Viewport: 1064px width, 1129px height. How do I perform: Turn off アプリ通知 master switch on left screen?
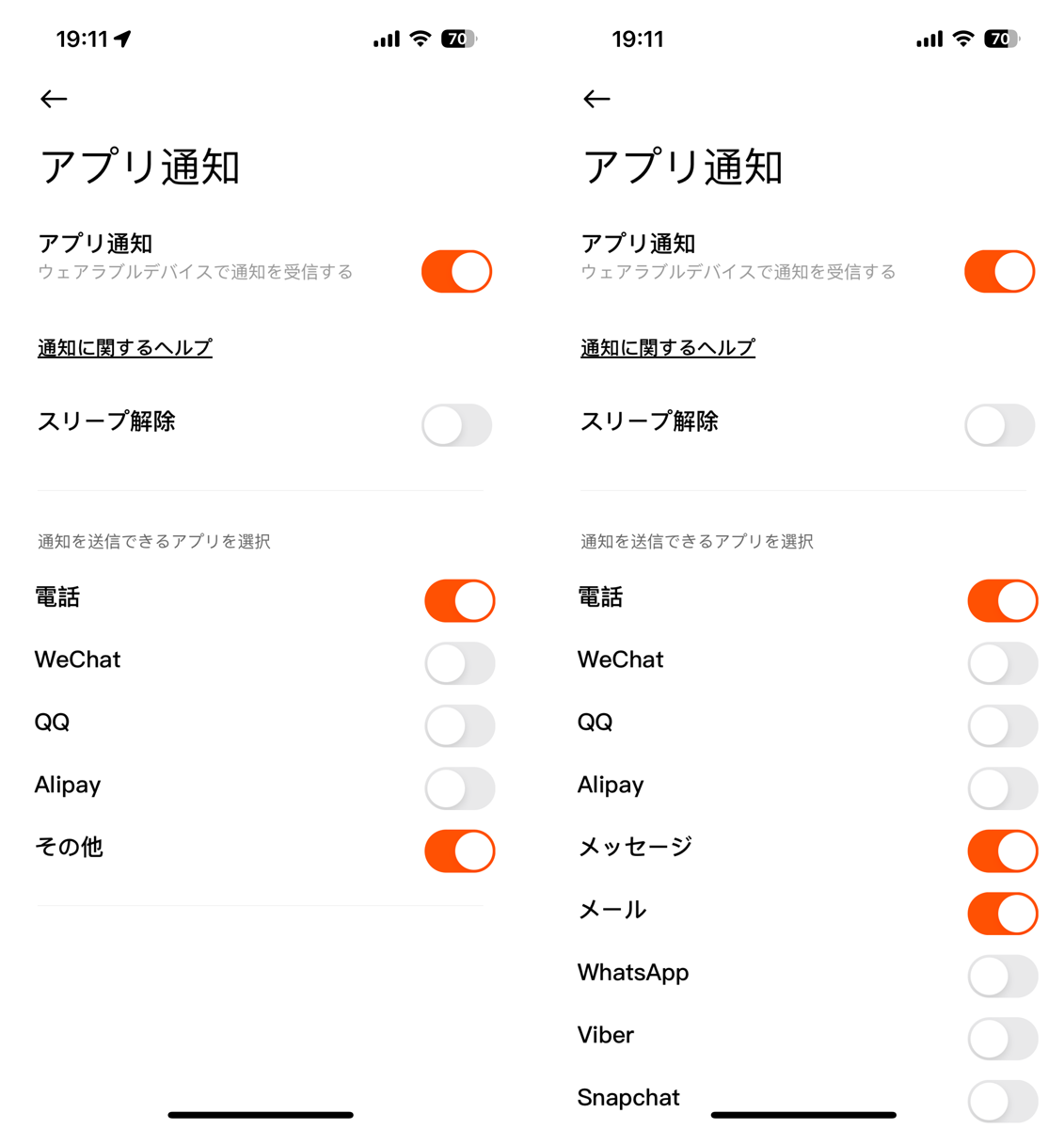point(456,272)
